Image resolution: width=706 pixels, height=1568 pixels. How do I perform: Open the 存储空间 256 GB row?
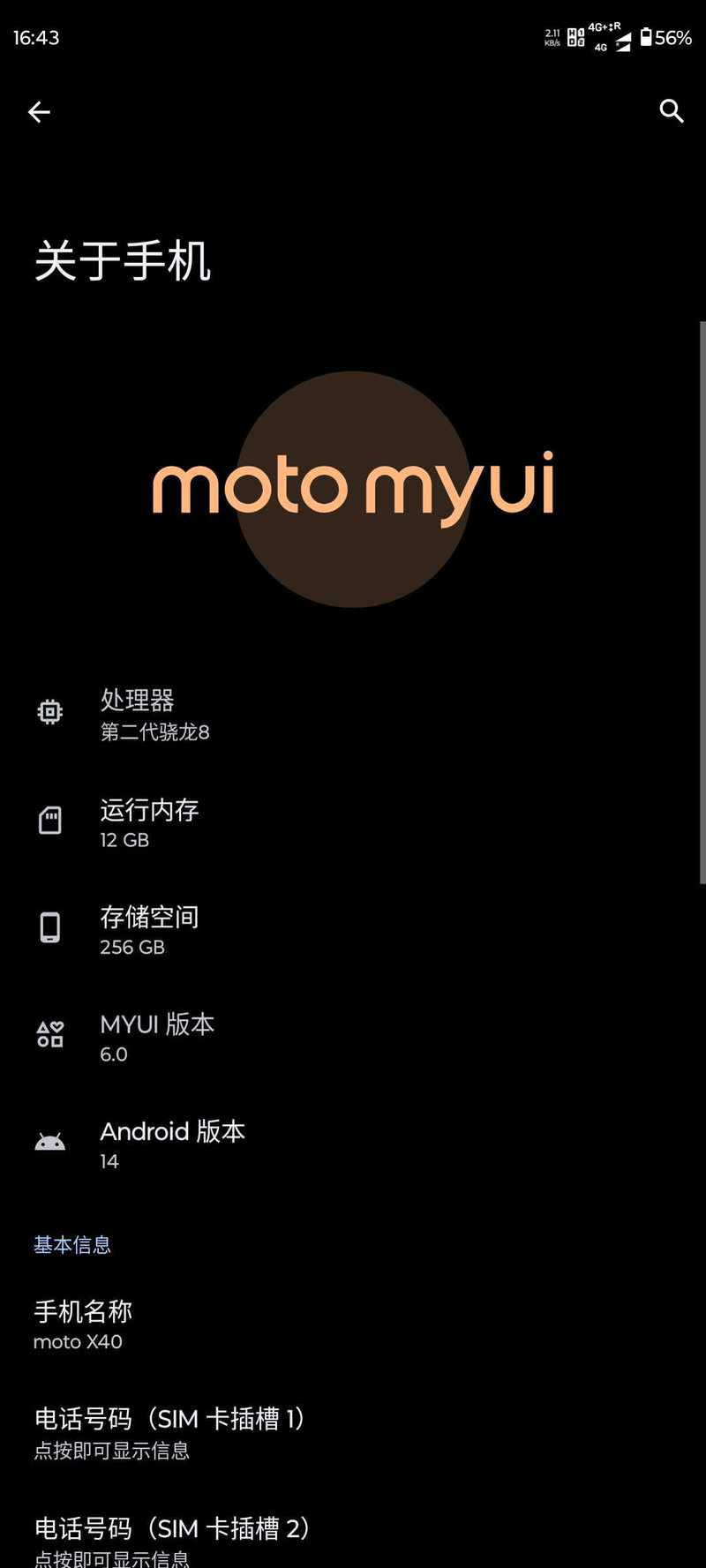coord(353,930)
